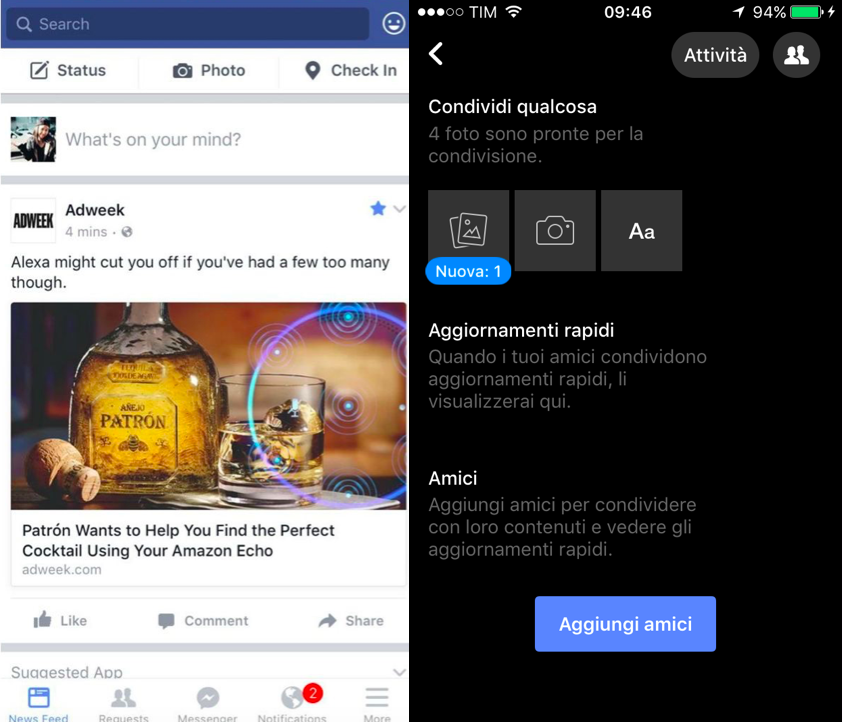Expand the Adweek post options chevron

(x=400, y=209)
